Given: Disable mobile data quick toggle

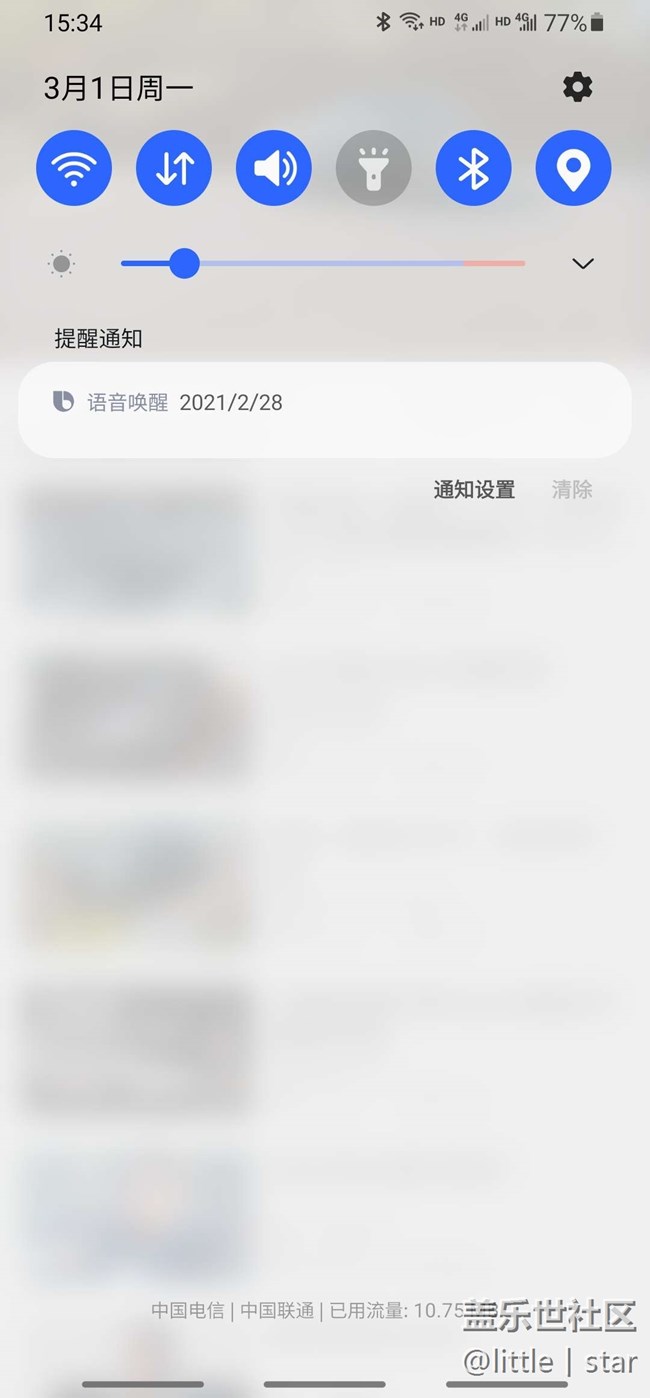Looking at the screenshot, I should pyautogui.click(x=174, y=168).
